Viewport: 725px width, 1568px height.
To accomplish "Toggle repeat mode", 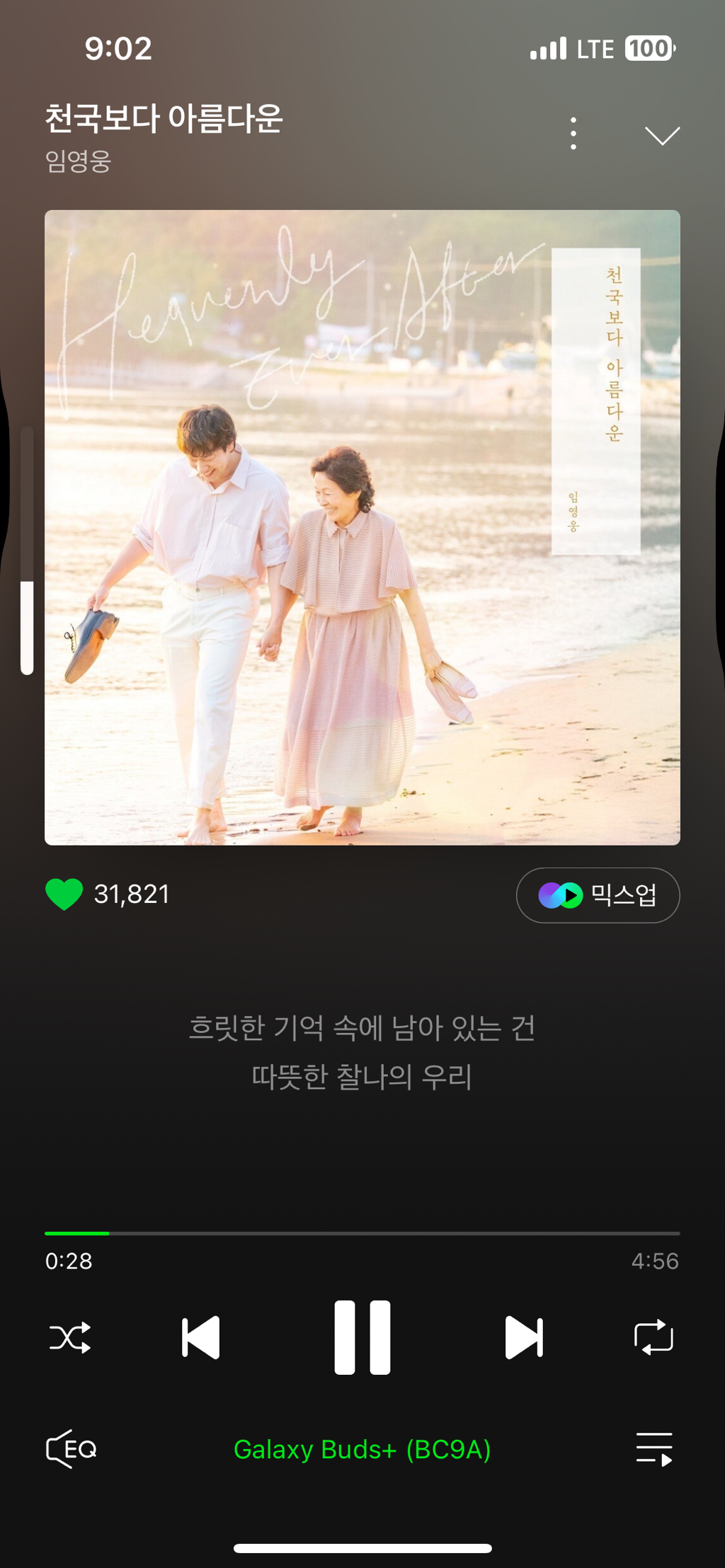I will coord(653,1337).
